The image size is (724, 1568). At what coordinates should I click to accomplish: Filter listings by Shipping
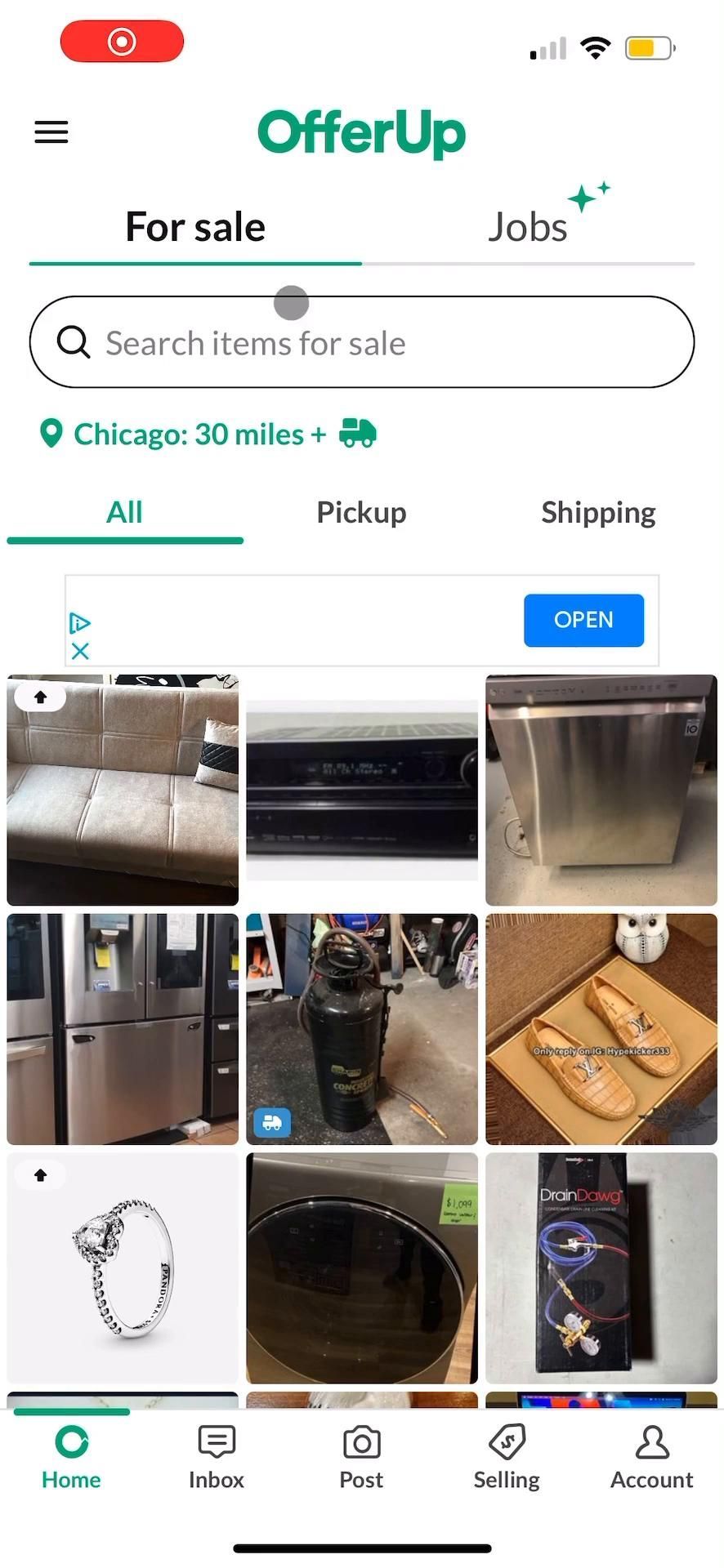click(598, 513)
